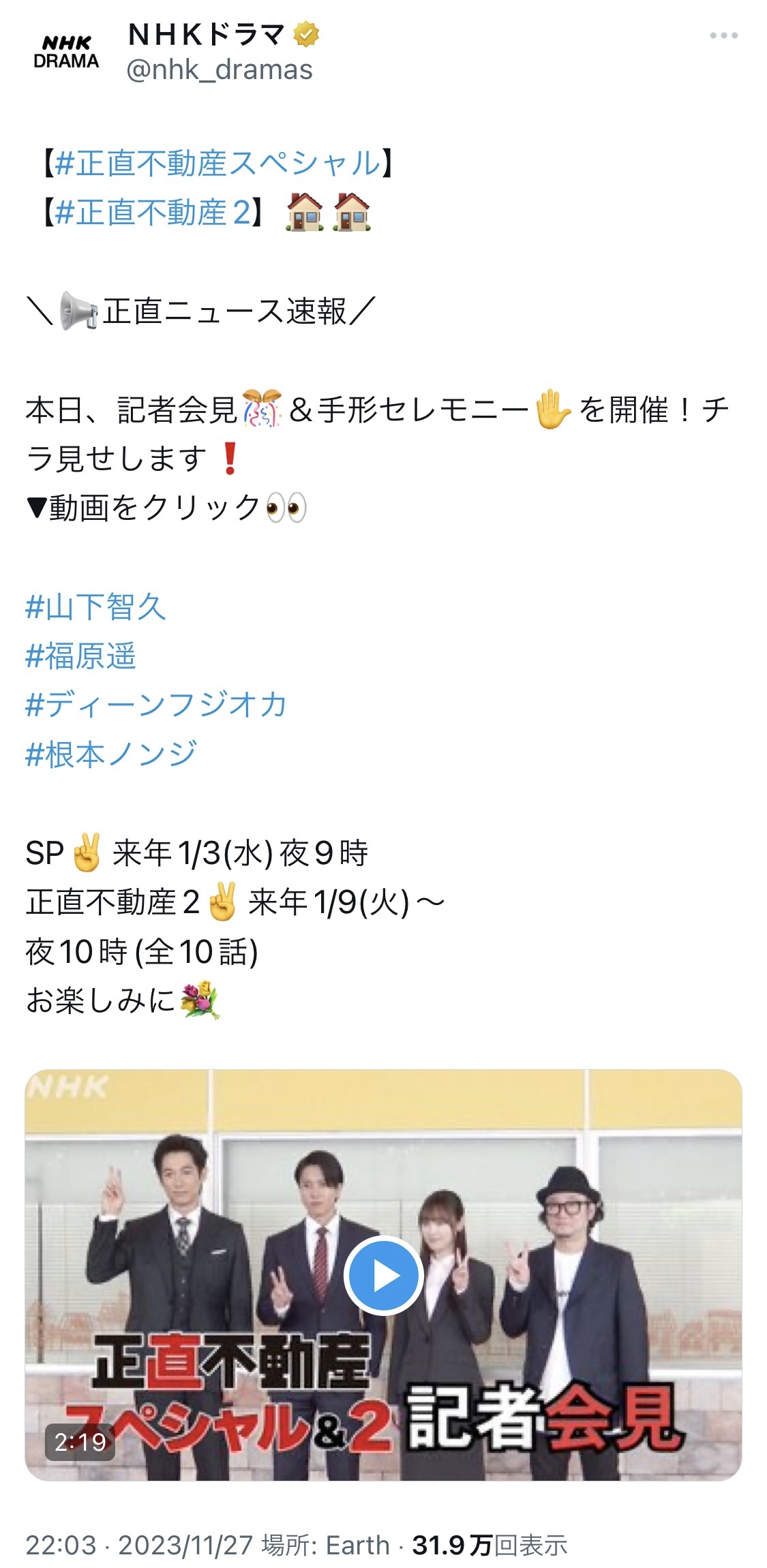Open hashtag #山下智久
The height and width of the screenshot is (1568, 767).
(x=95, y=606)
